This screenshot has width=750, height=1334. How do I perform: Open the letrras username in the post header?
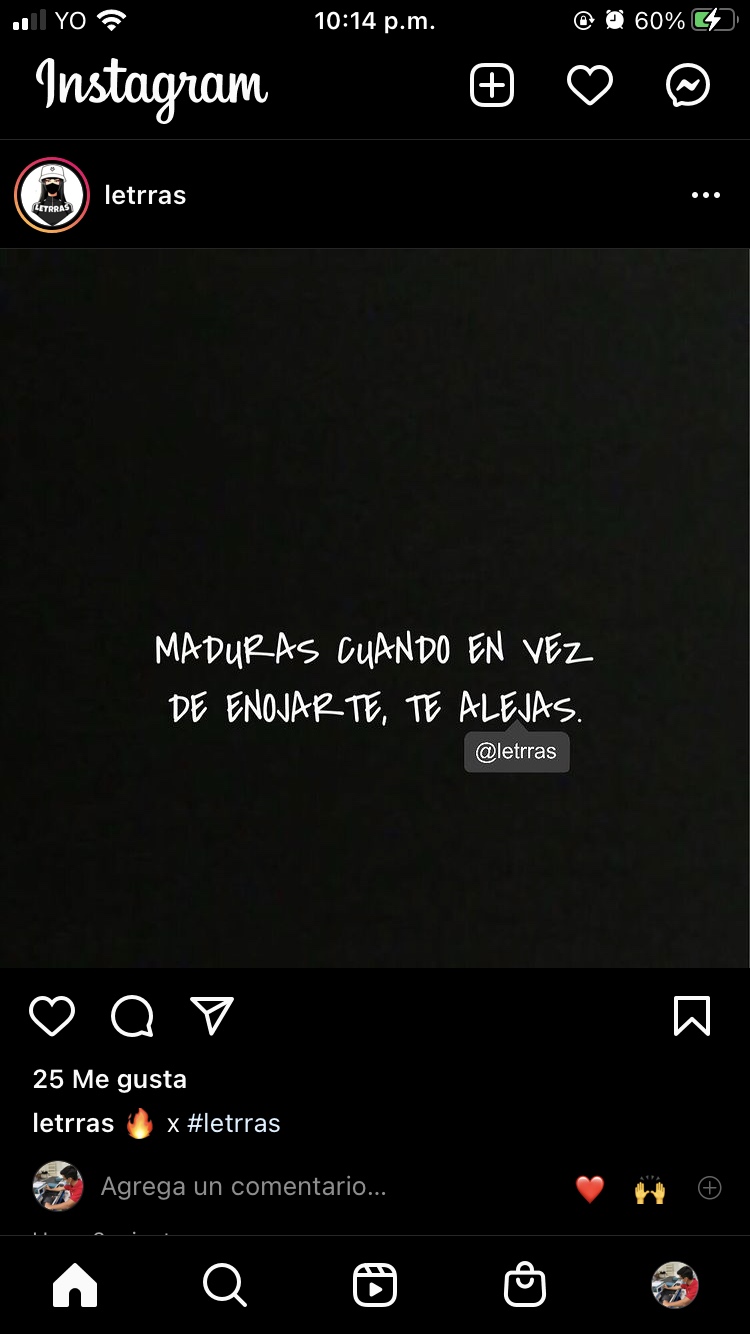(145, 195)
